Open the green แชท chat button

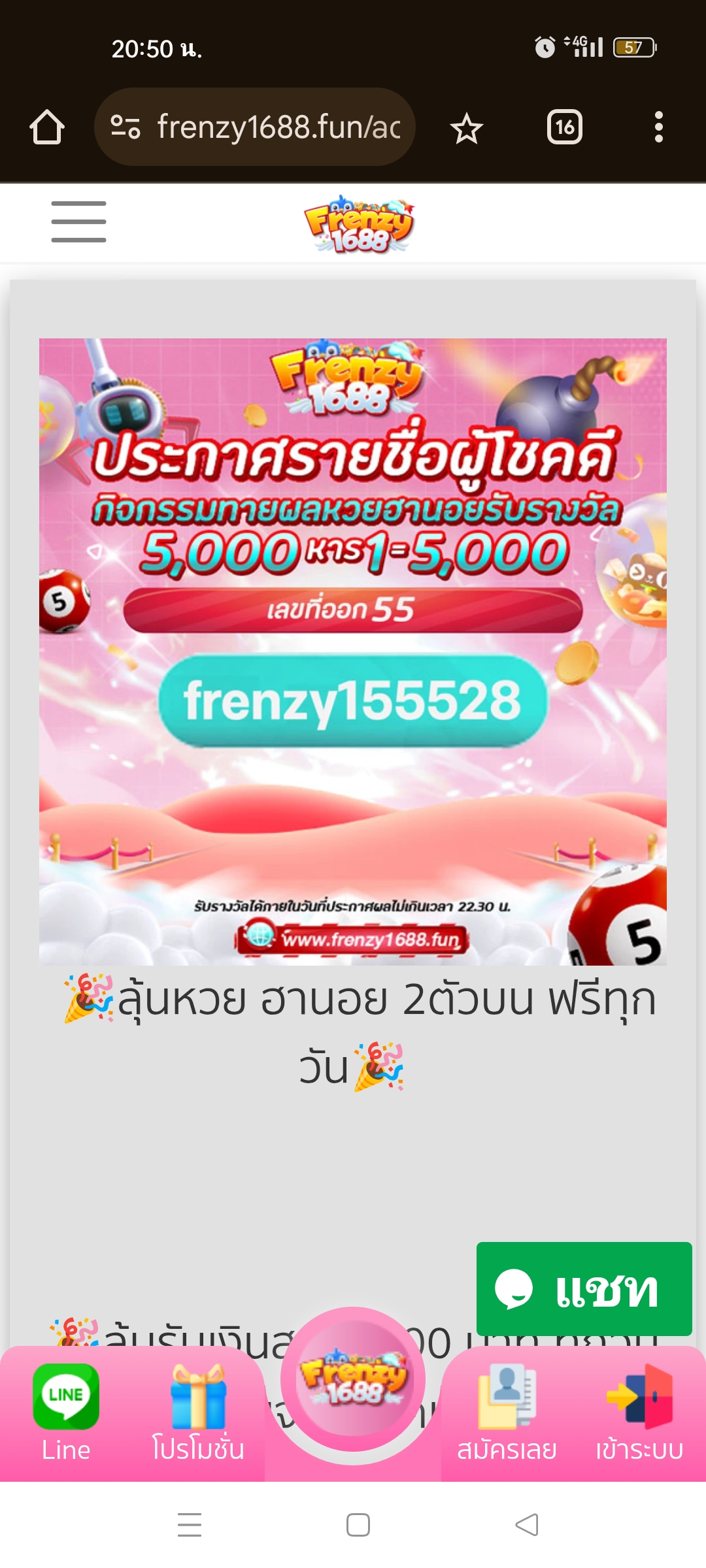[x=584, y=1288]
